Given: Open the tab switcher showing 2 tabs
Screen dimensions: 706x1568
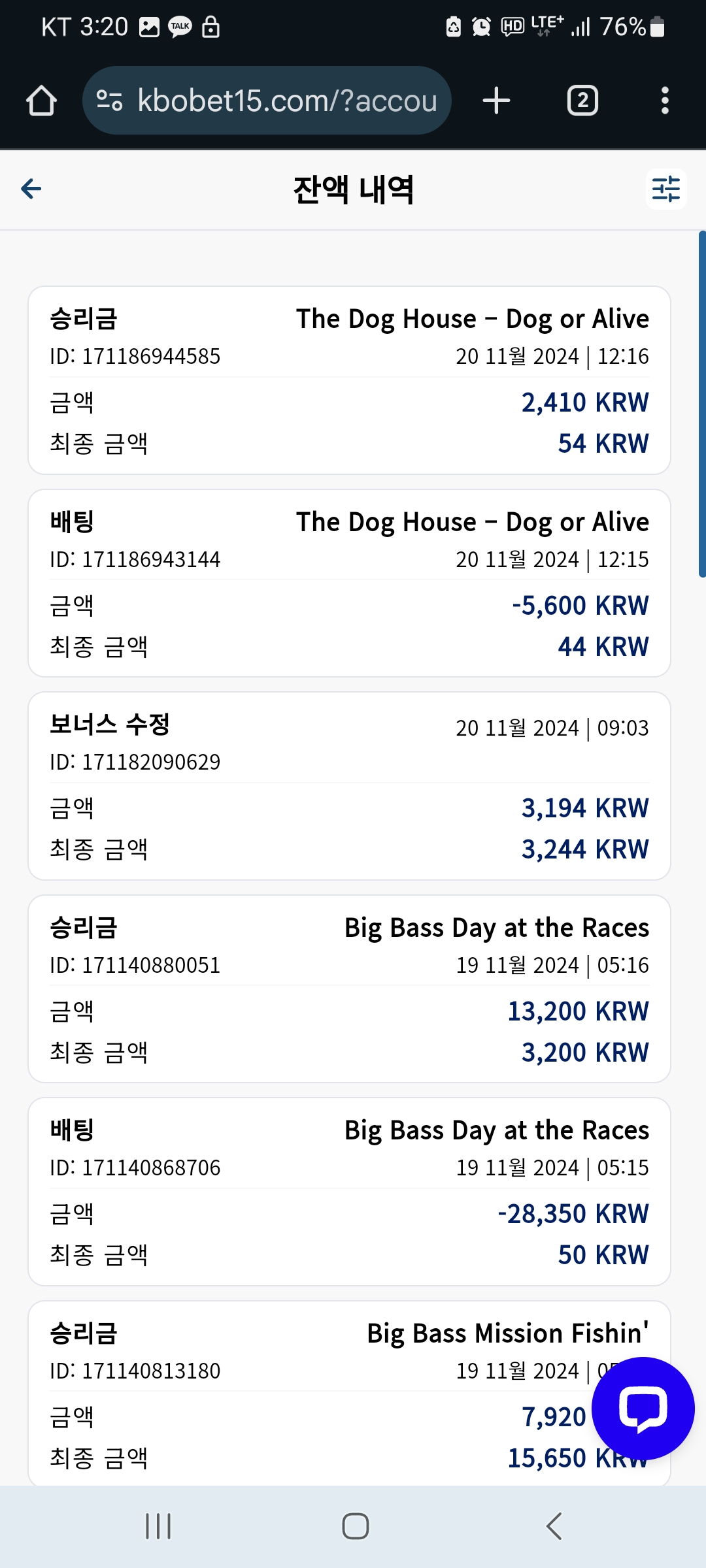Looking at the screenshot, I should [582, 101].
